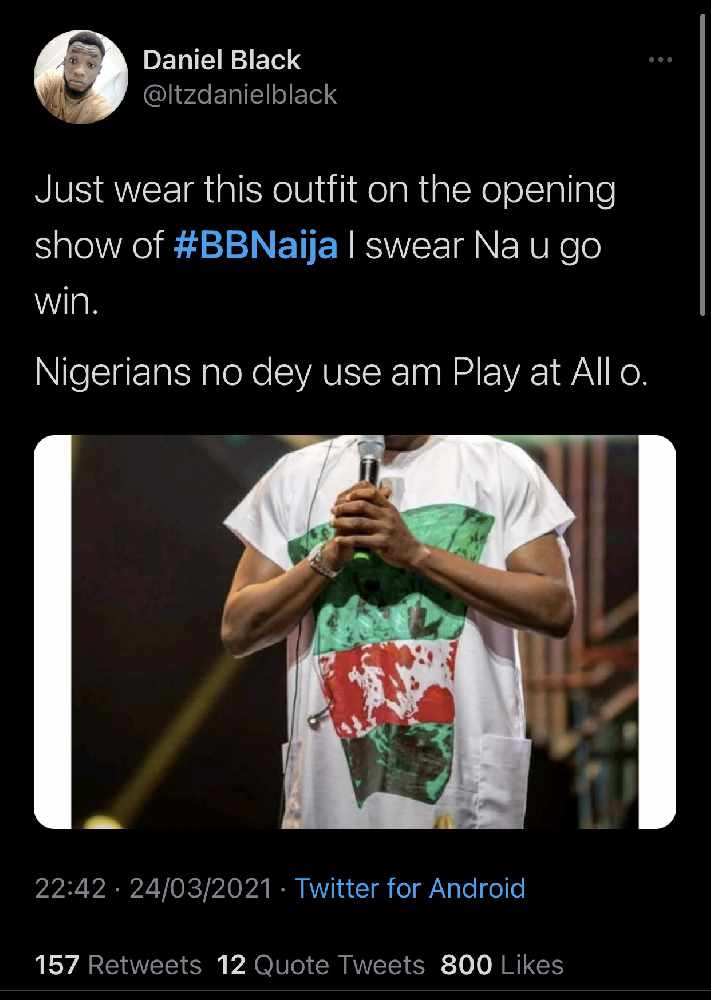Viewport: 711px width, 1000px height.
Task: View the attached outfit photo
Action: (x=355, y=631)
